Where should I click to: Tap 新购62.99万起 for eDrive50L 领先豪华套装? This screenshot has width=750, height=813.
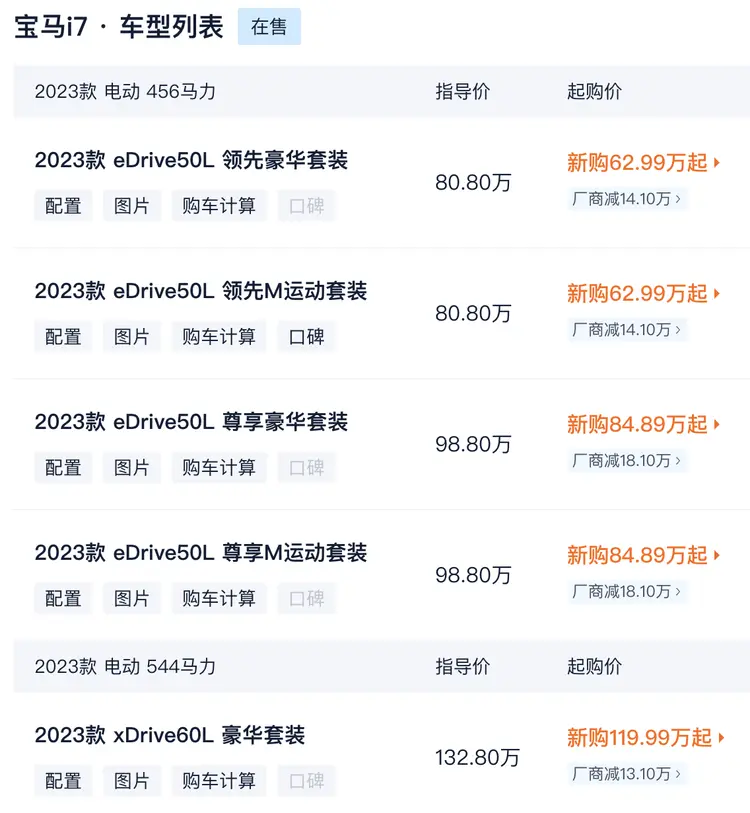[644, 163]
